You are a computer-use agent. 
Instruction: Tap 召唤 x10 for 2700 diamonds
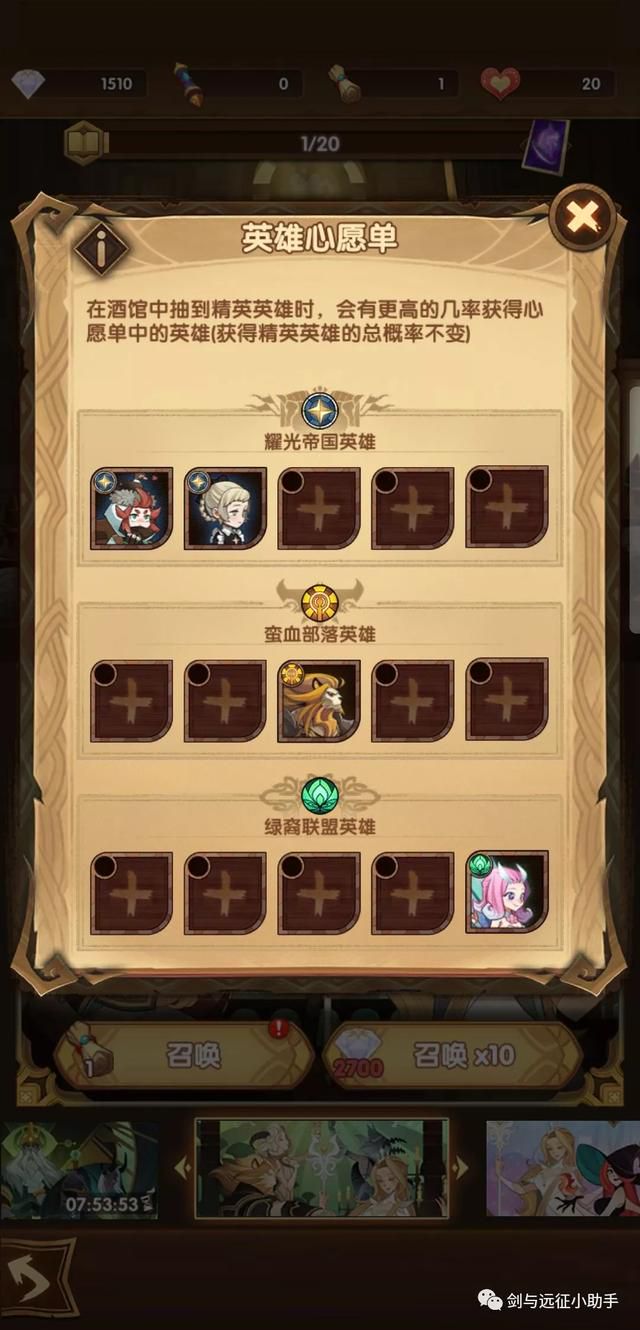tap(455, 1054)
